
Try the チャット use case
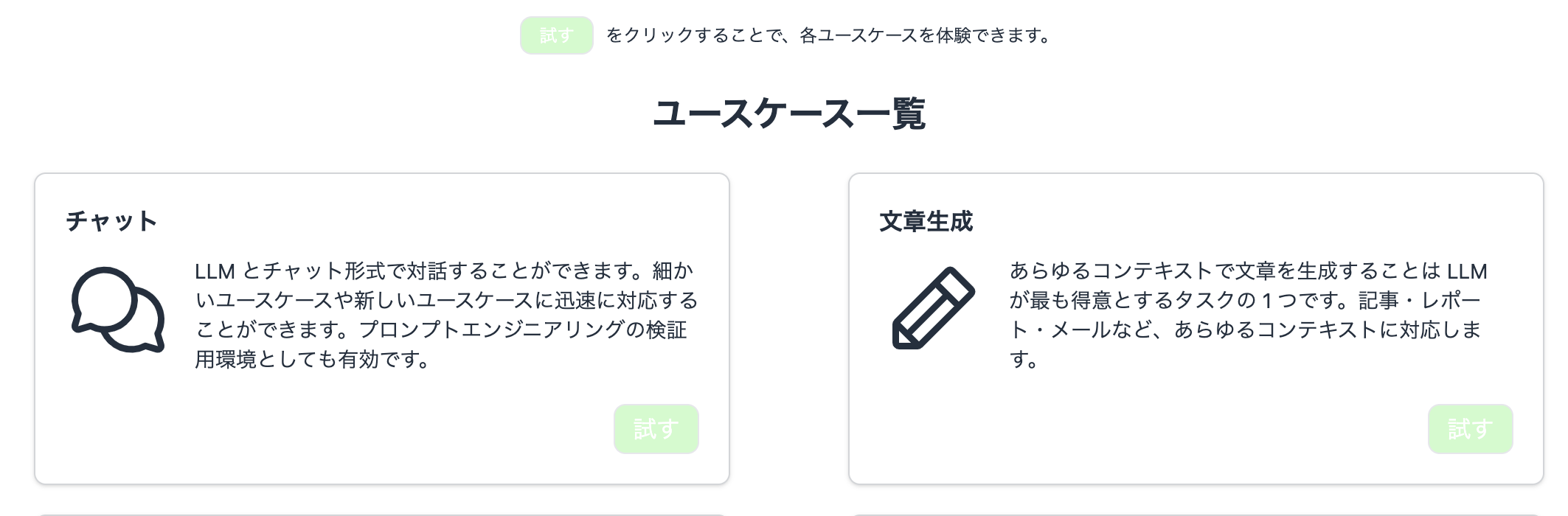coord(656,429)
